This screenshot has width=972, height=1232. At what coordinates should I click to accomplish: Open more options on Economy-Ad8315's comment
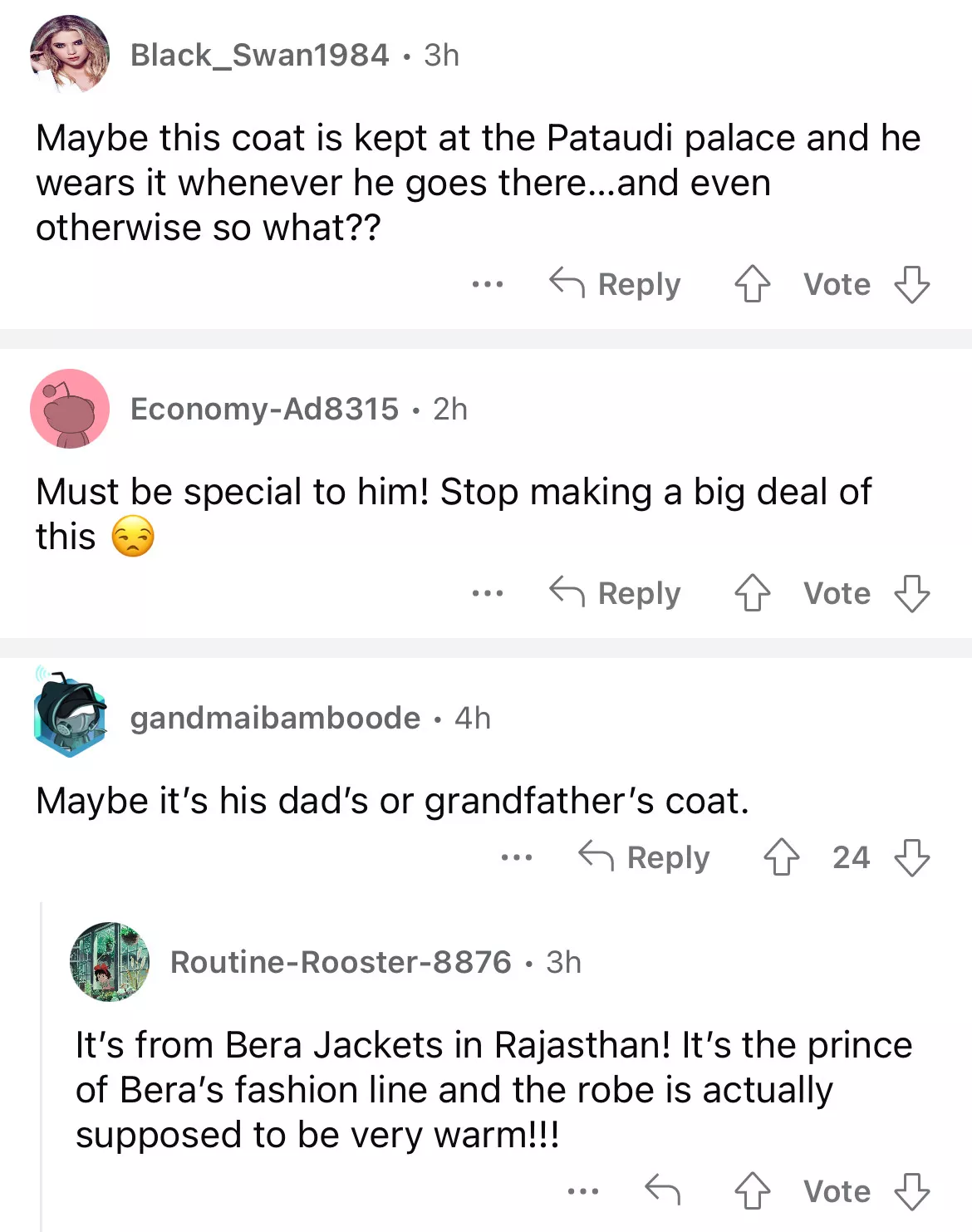(487, 593)
